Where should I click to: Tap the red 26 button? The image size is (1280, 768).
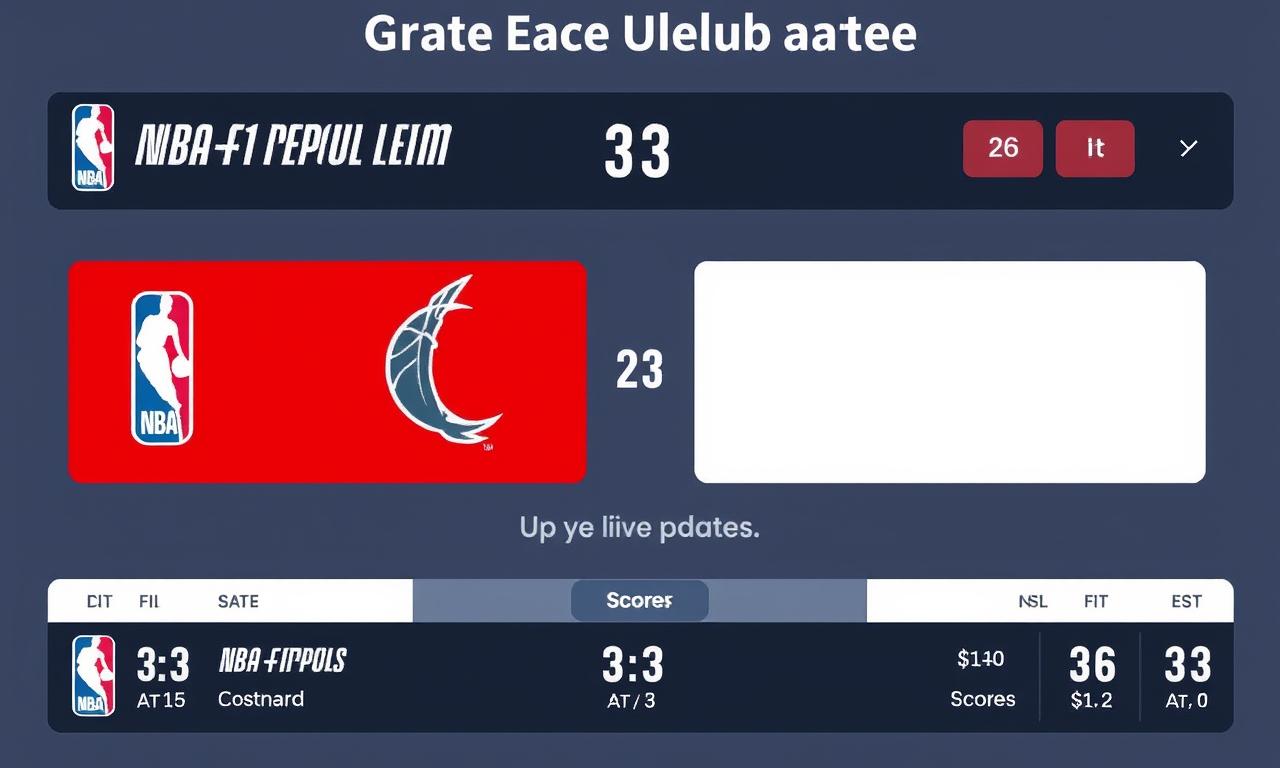tap(1002, 149)
